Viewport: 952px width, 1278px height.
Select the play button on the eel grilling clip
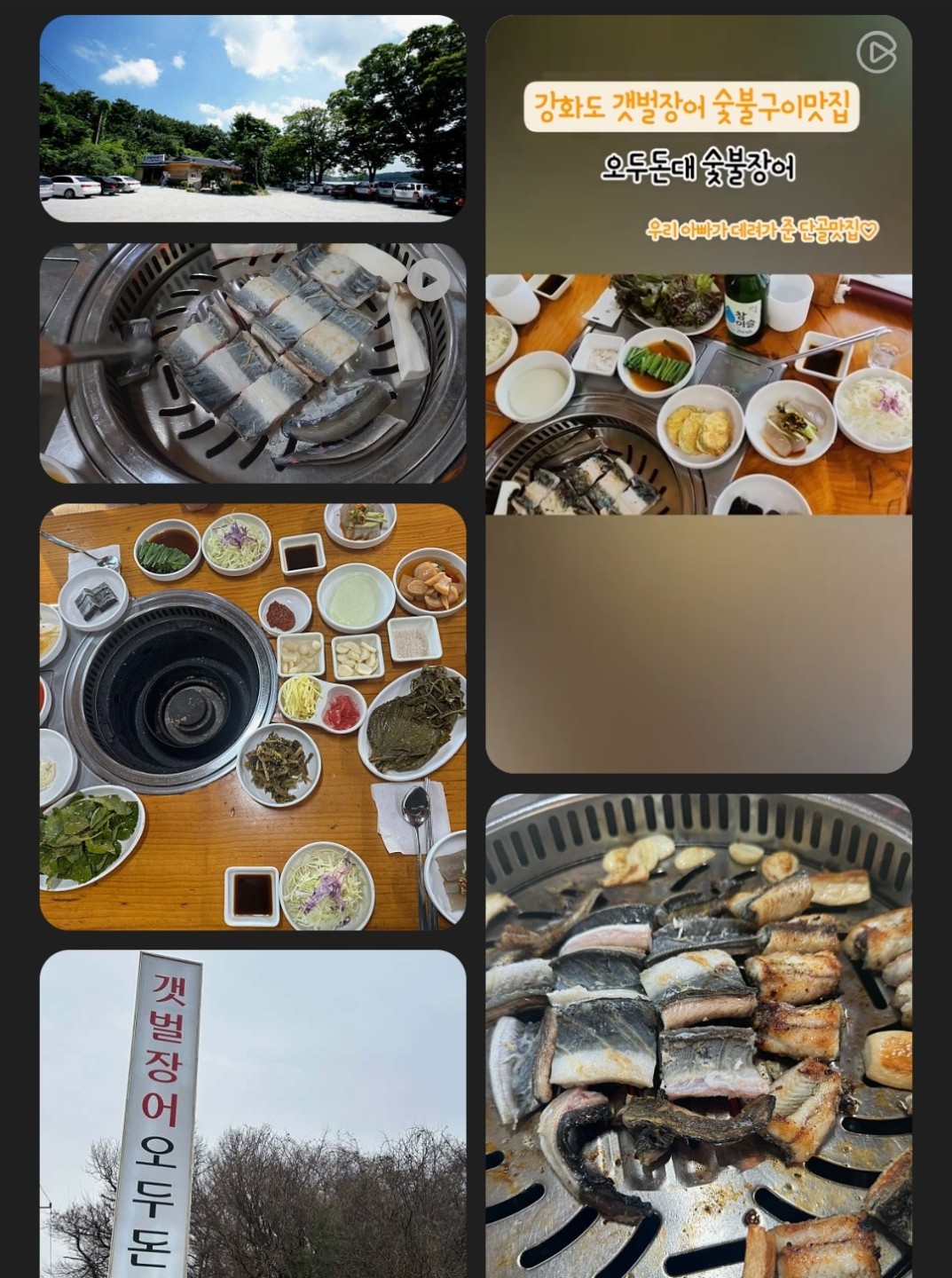(x=429, y=279)
